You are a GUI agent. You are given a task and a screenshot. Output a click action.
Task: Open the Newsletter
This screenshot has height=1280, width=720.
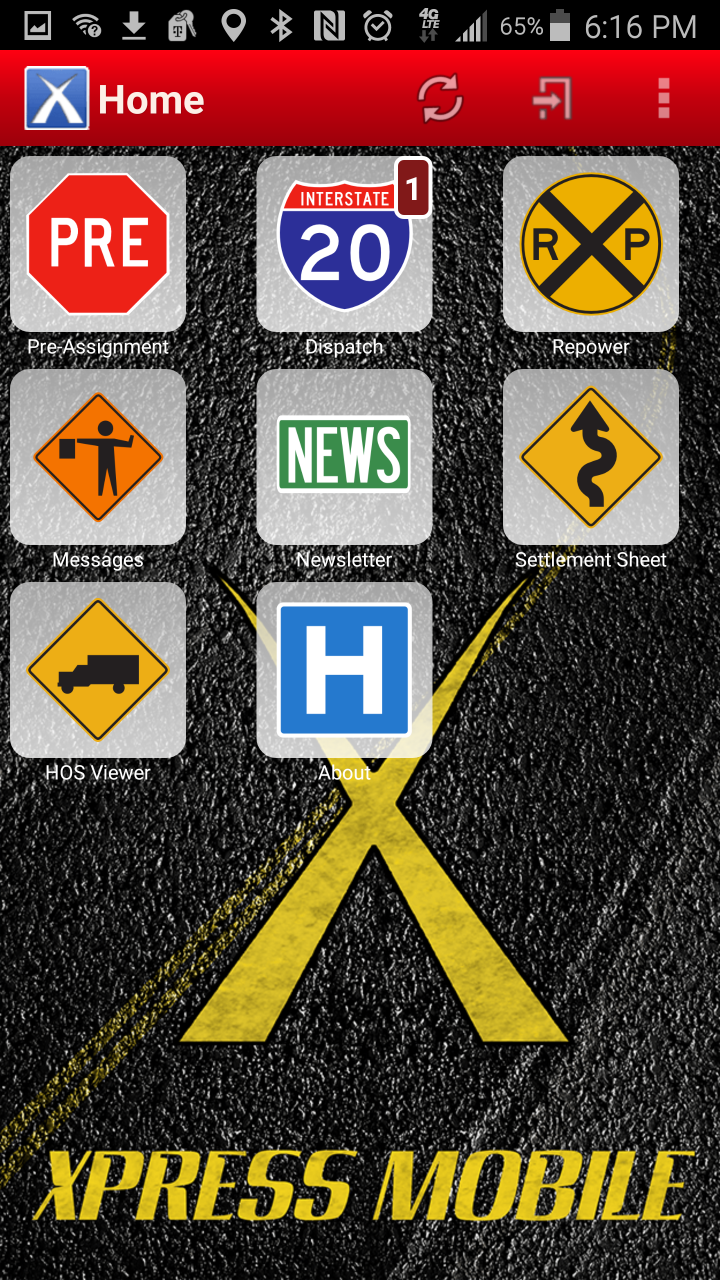344,457
